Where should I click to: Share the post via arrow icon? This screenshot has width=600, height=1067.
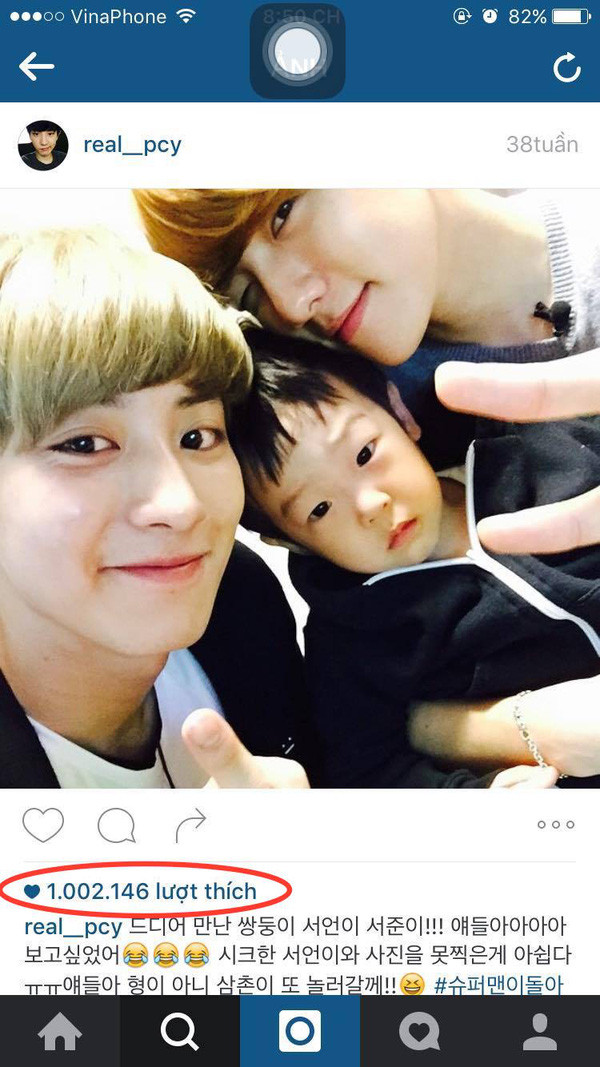pyautogui.click(x=190, y=824)
